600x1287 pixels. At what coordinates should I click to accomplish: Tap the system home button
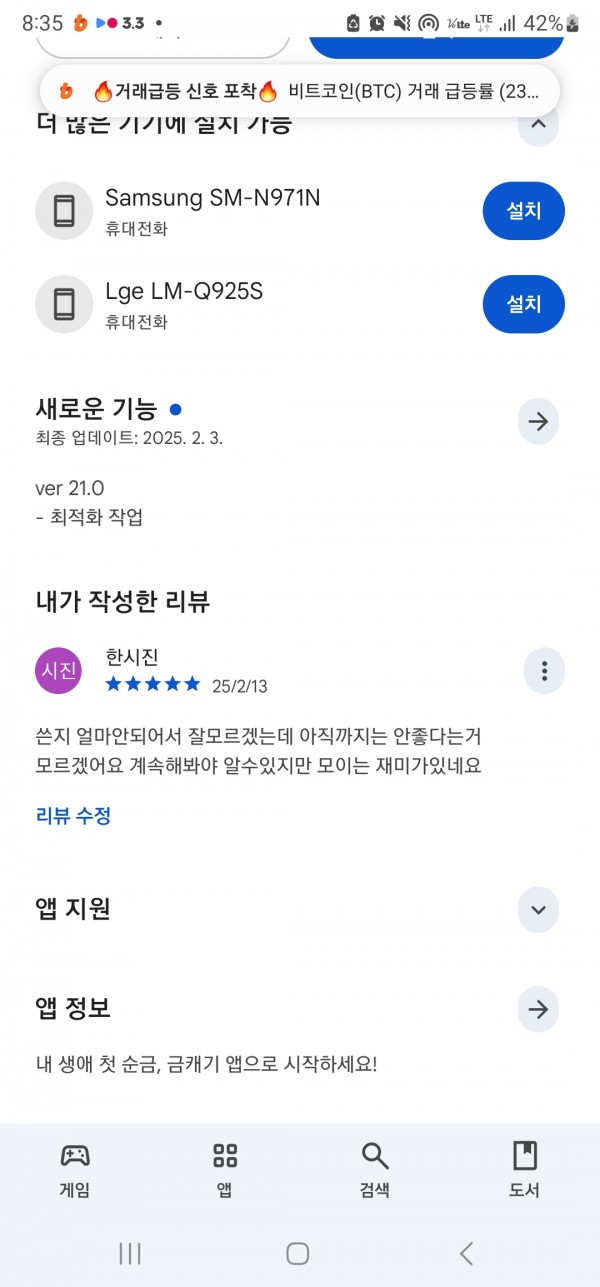coord(297,1253)
